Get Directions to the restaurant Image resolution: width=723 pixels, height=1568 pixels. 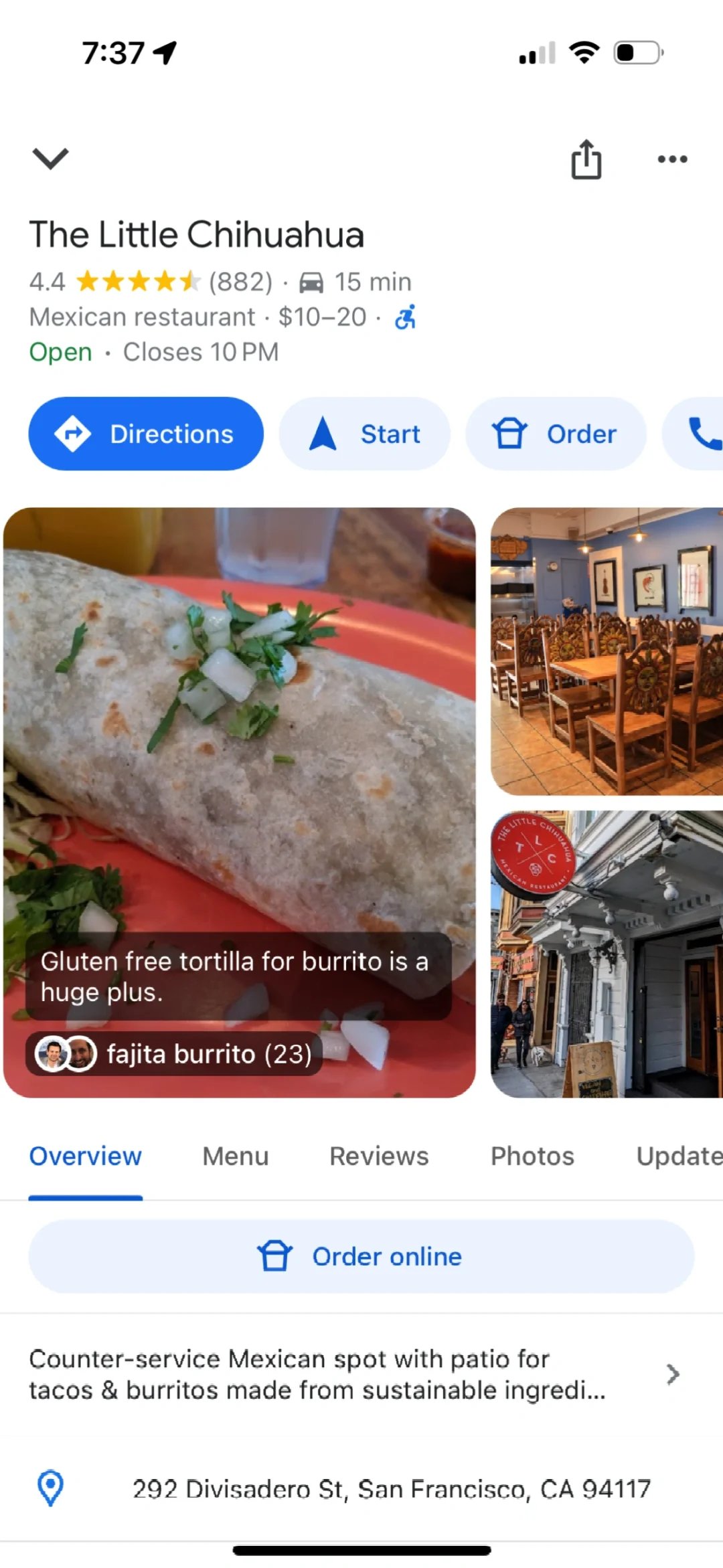tap(146, 434)
